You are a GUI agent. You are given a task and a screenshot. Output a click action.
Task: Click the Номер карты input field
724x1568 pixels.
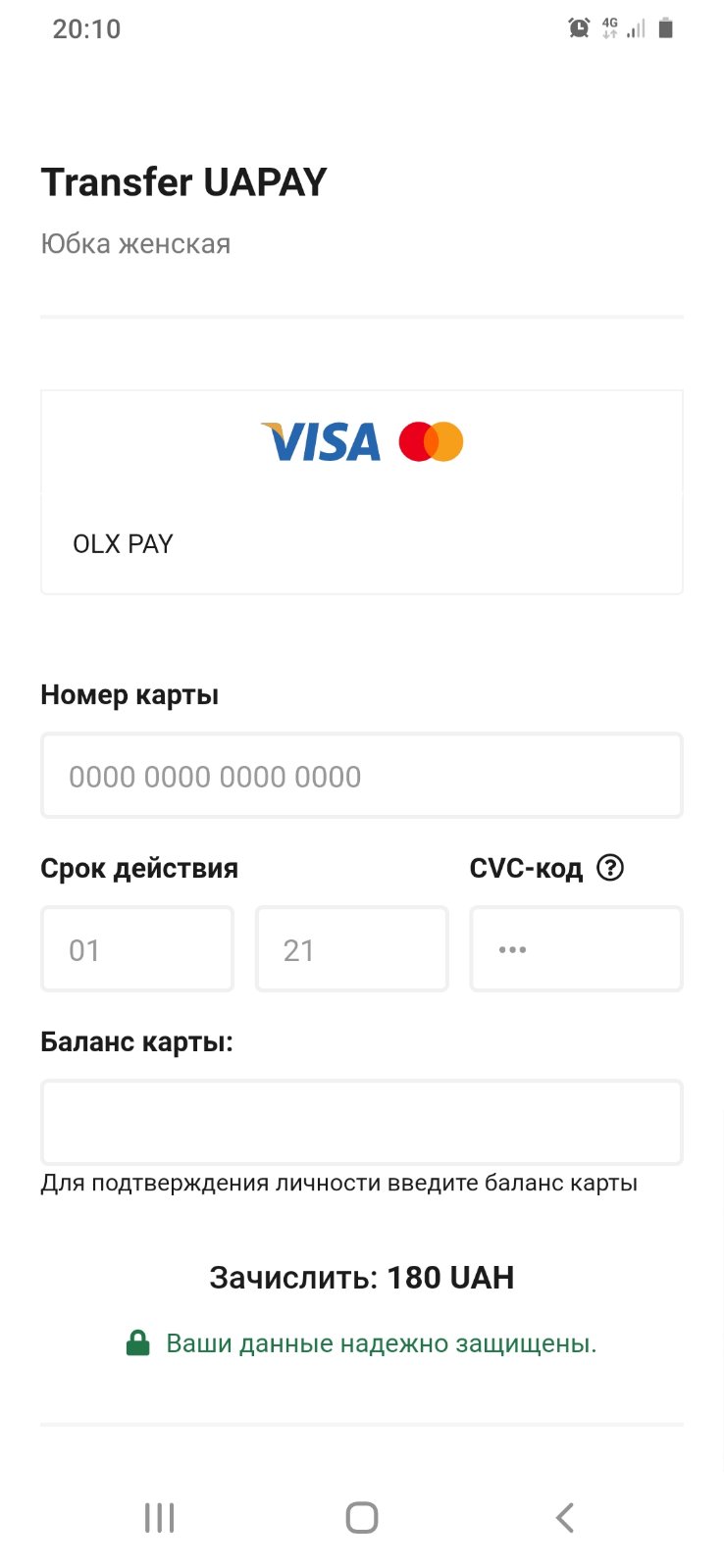point(361,775)
